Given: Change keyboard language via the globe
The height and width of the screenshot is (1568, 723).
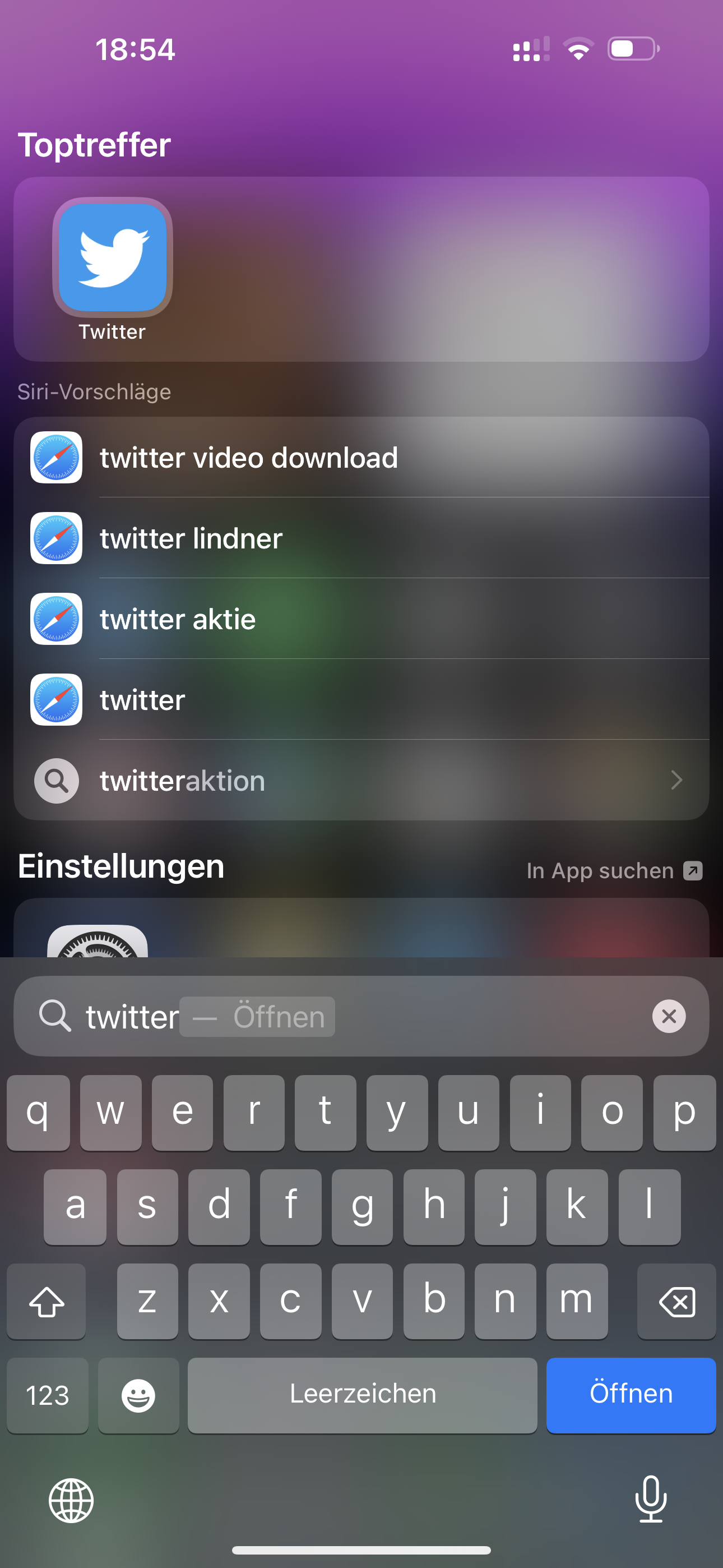Looking at the screenshot, I should (71, 1500).
